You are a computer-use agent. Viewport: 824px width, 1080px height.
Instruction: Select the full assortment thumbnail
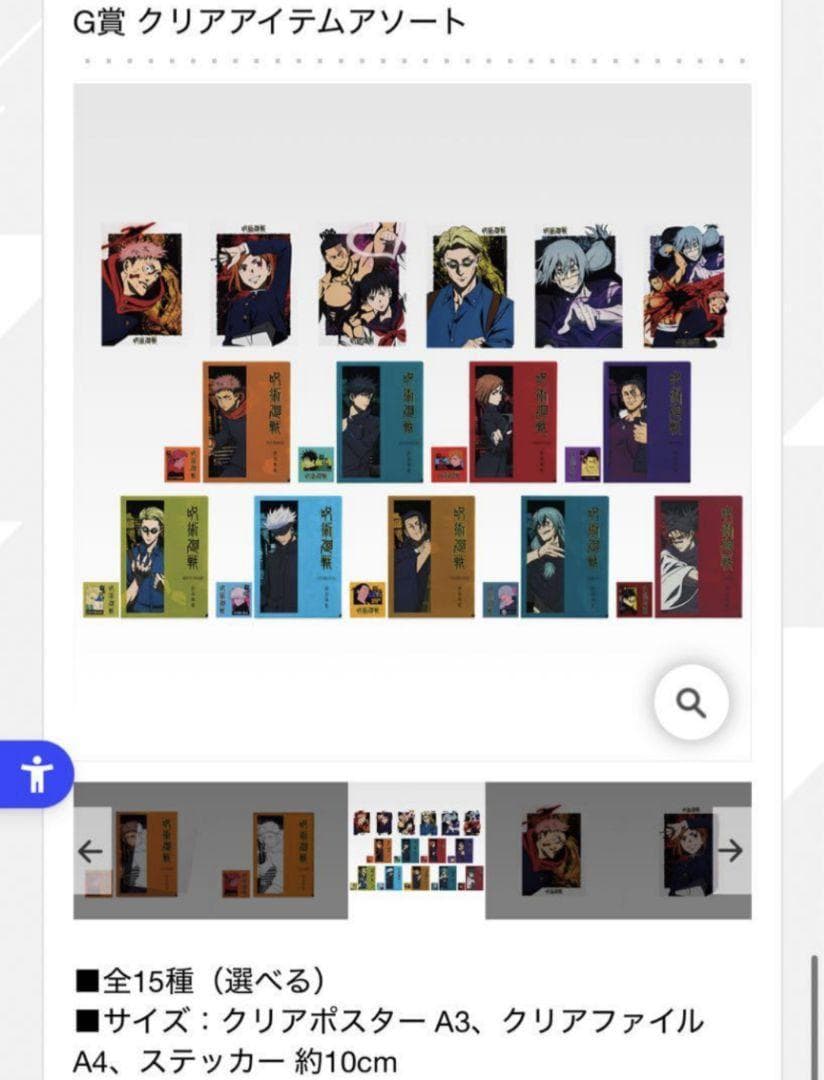tap(416, 851)
